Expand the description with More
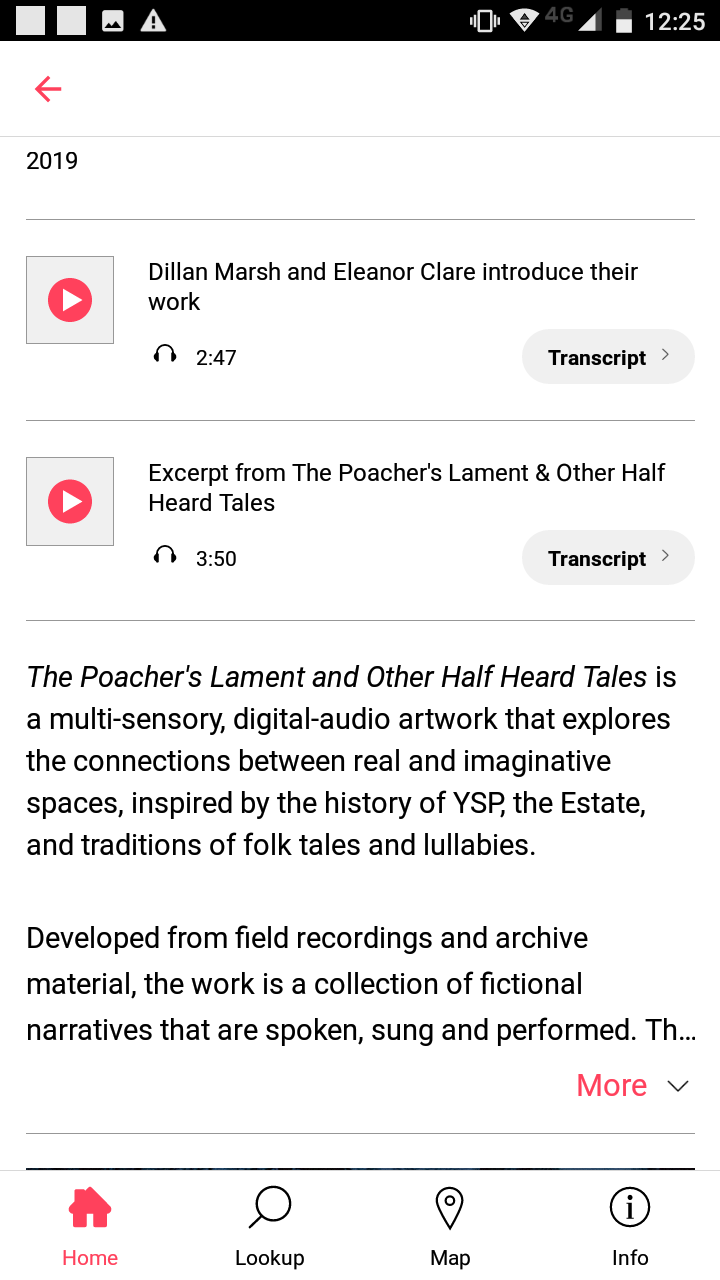This screenshot has width=720, height=1280. click(x=632, y=1085)
